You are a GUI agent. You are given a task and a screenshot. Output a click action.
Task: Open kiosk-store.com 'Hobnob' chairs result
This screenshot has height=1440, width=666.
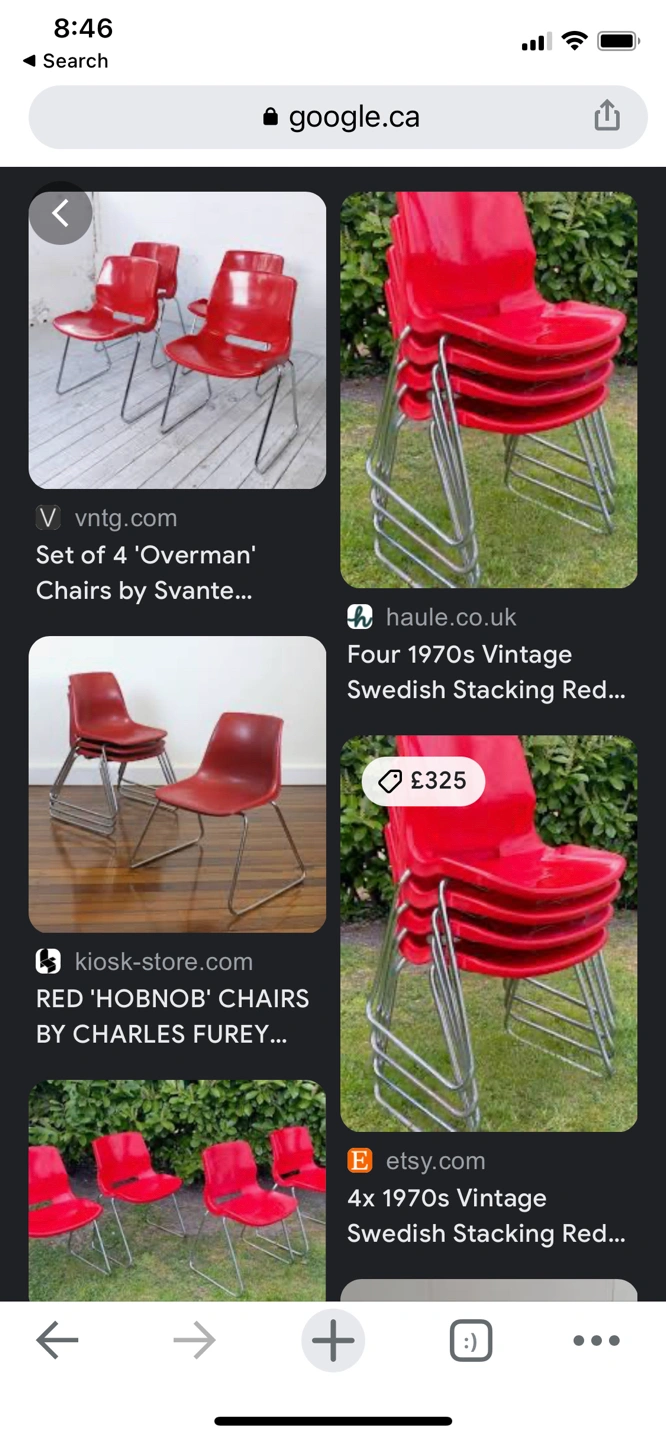(x=177, y=785)
